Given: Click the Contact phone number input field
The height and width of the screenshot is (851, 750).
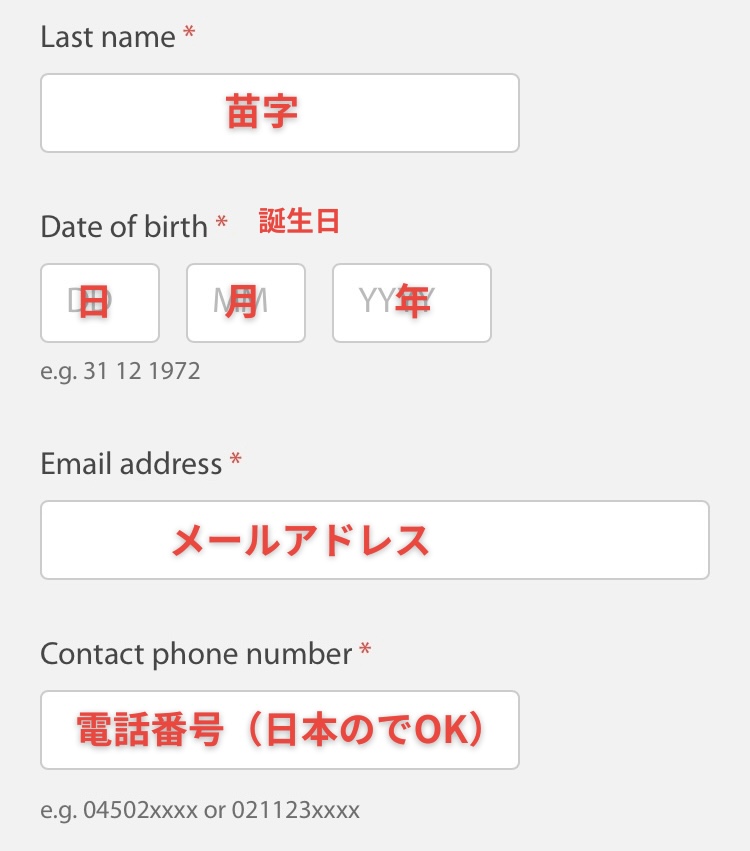Looking at the screenshot, I should click(x=280, y=730).
